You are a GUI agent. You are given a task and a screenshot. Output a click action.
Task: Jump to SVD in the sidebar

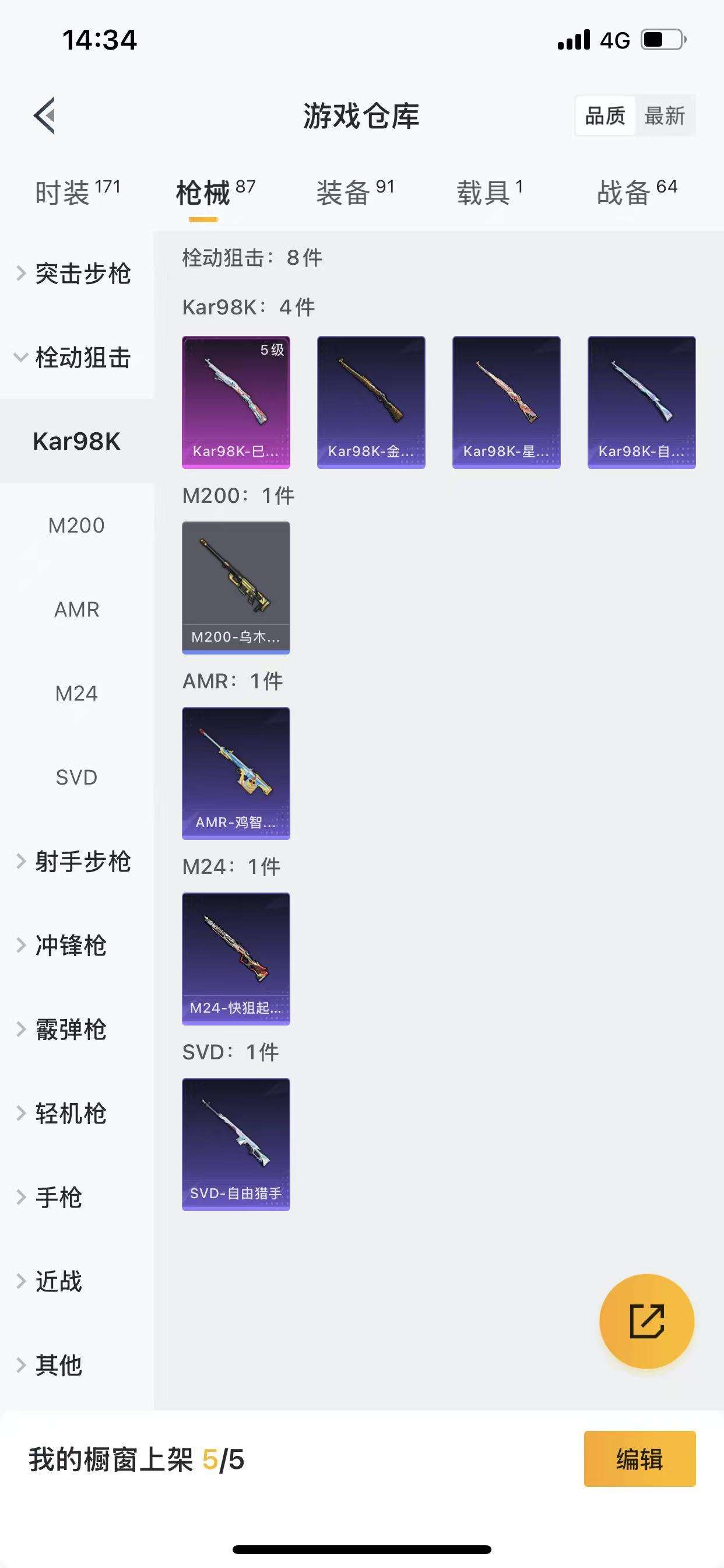pyautogui.click(x=77, y=778)
